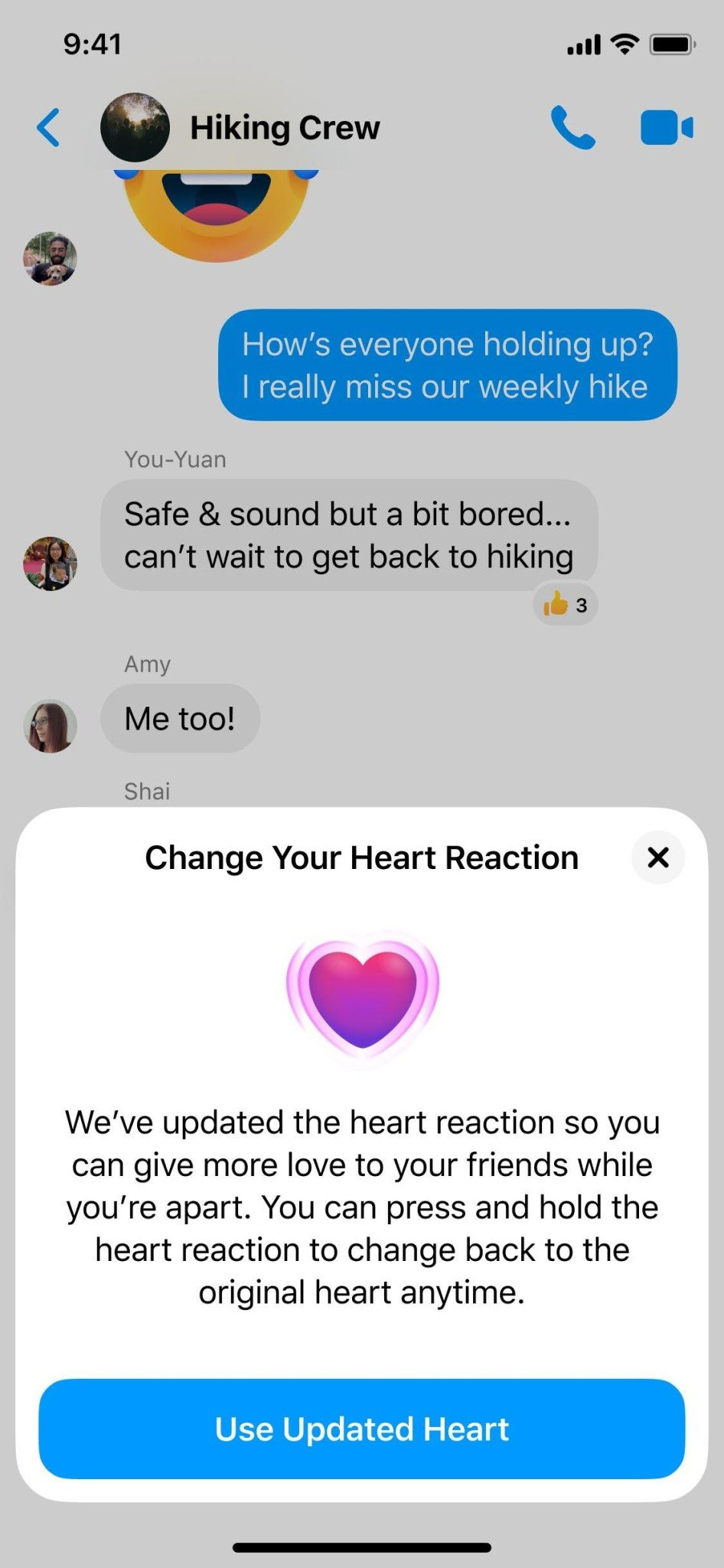
Task: Open You-Yuan's profile picture
Action: click(51, 564)
